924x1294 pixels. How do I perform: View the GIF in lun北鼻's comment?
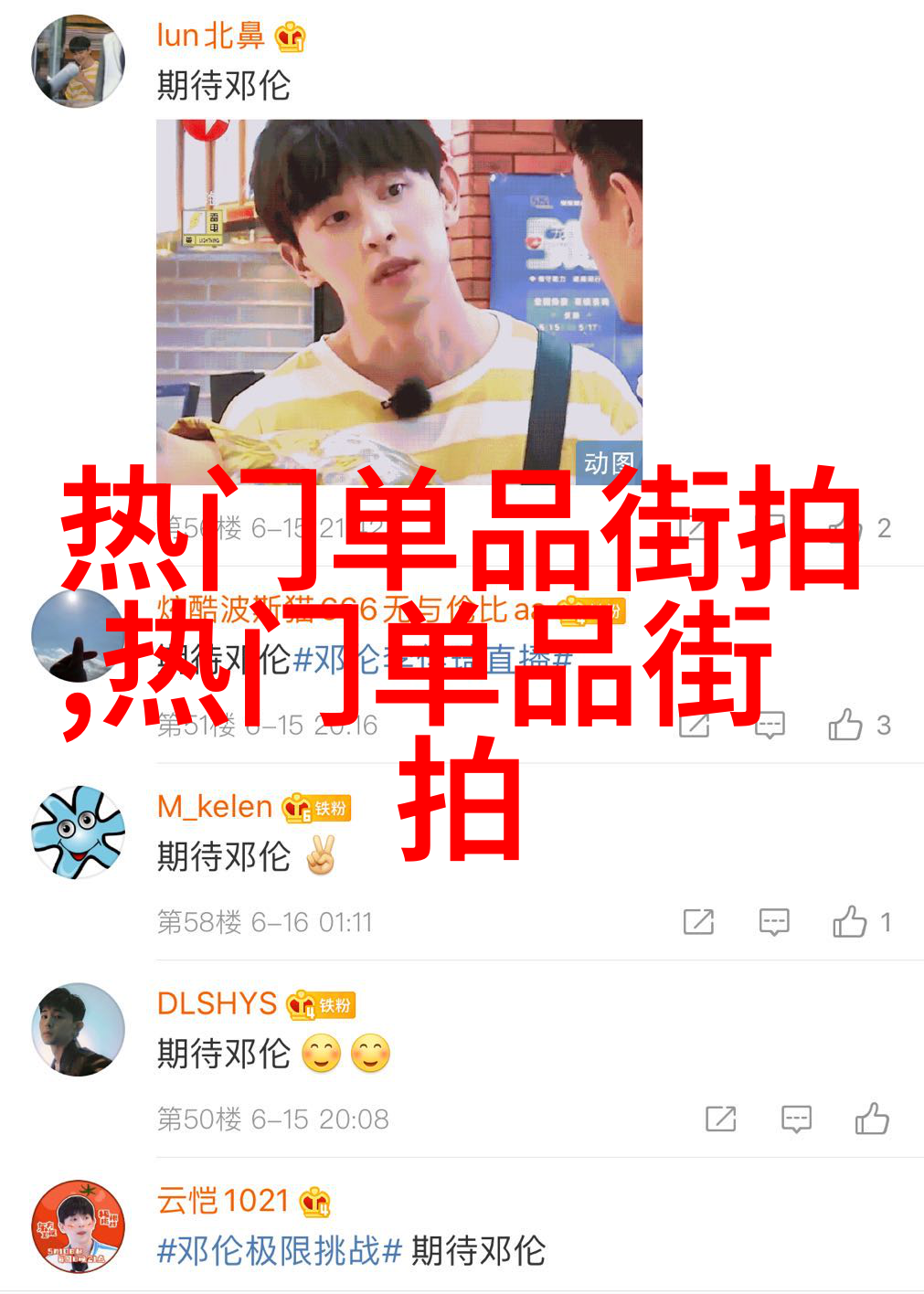pos(398,302)
